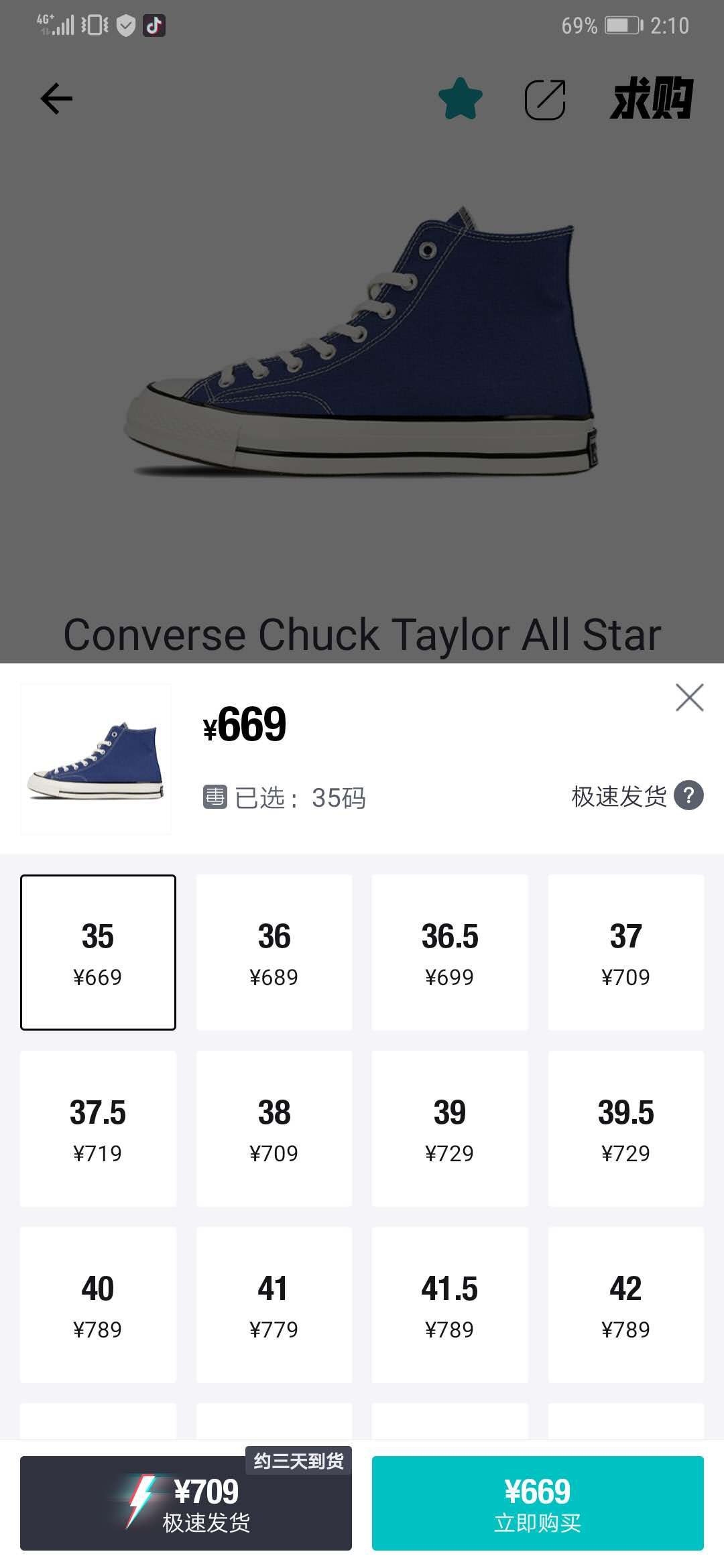This screenshot has width=724, height=1568.
Task: Choose size 40 at ¥789
Action: click(x=98, y=1305)
